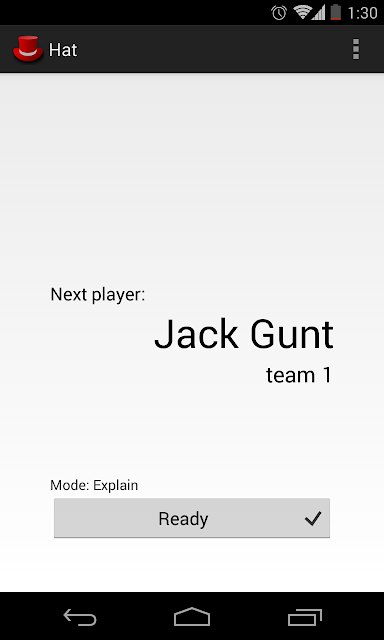384x640 pixels.
Task: Open the overflow menu
Action: (356, 49)
